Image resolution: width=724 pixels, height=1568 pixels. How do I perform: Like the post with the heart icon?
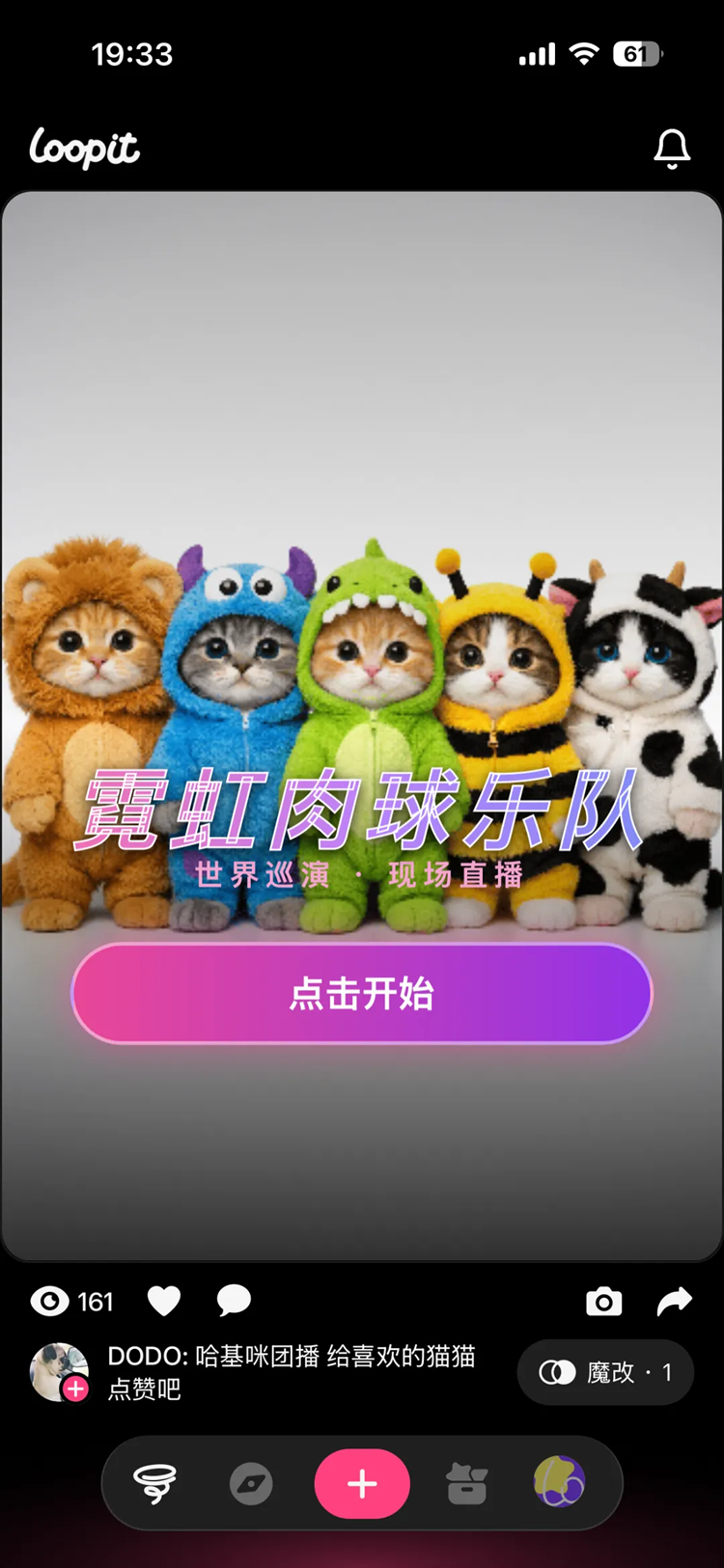163,1301
